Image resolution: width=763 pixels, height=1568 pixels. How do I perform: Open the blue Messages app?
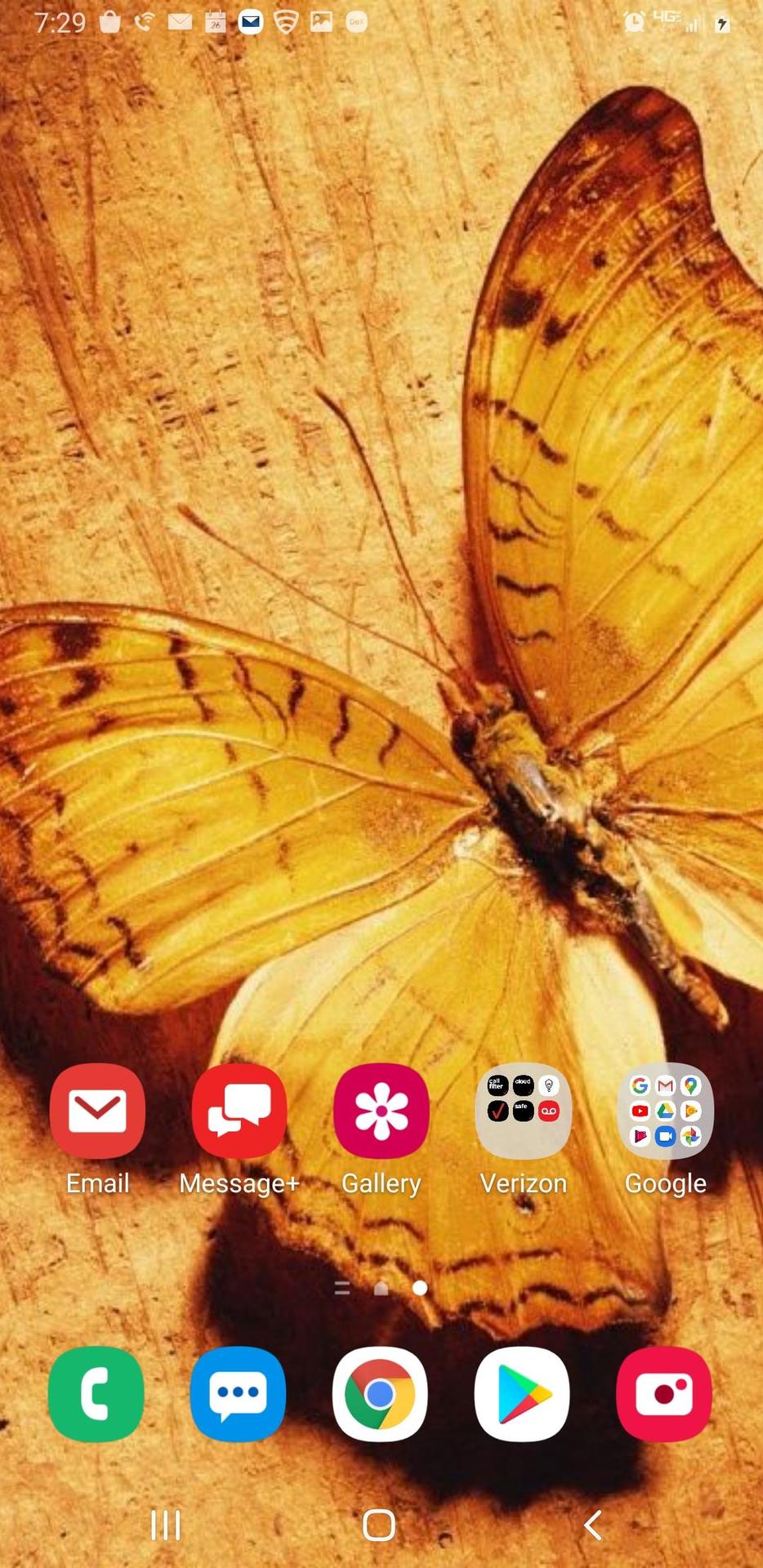(x=239, y=1394)
